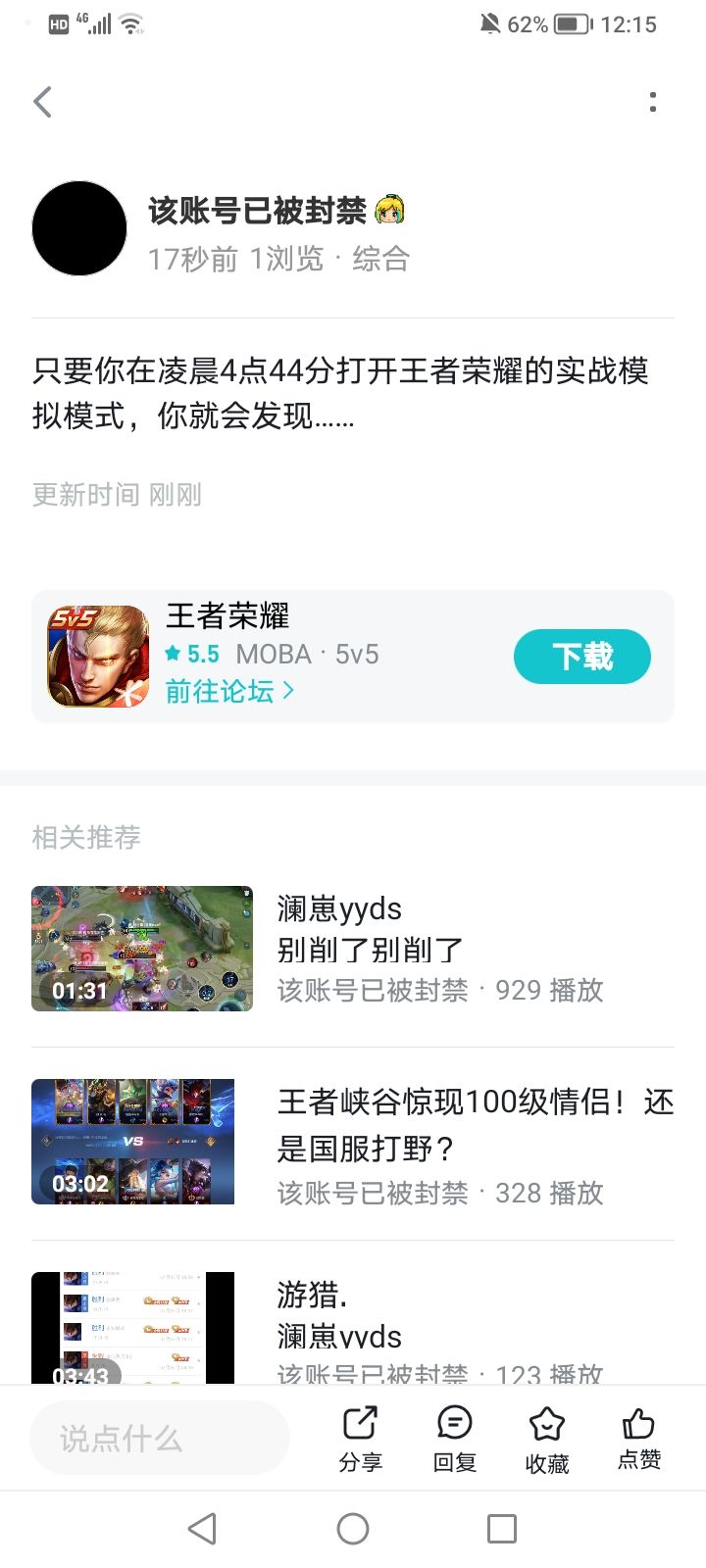The width and height of the screenshot is (706, 1568).
Task: Tap the recent apps square button
Action: tap(501, 1528)
